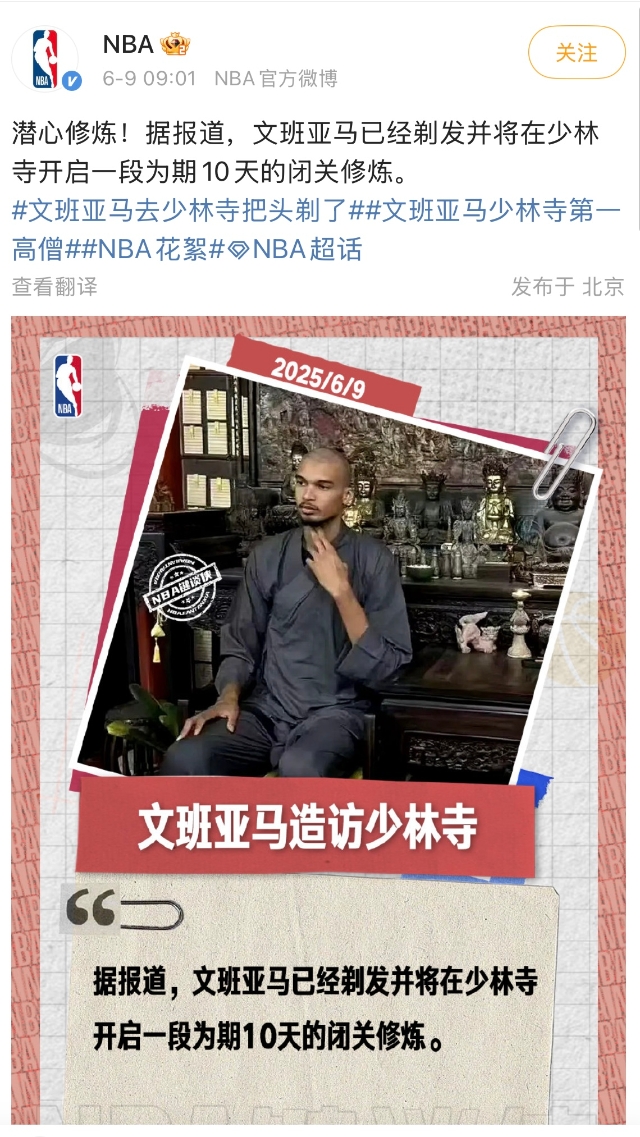
Task: Follow the NBA account with 关注
Action: (x=576, y=52)
